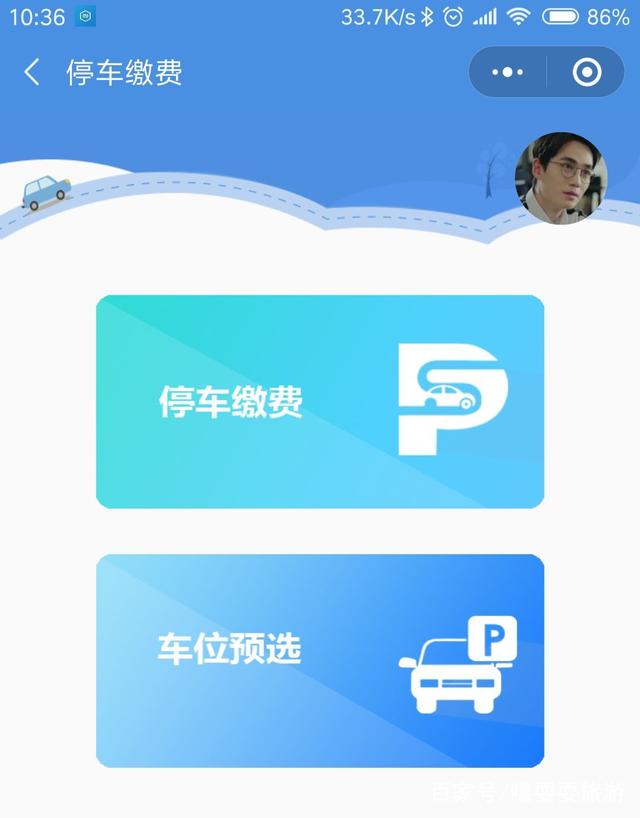The image size is (640, 818).
Task: Open the 车位预选 parking space card
Action: point(320,660)
